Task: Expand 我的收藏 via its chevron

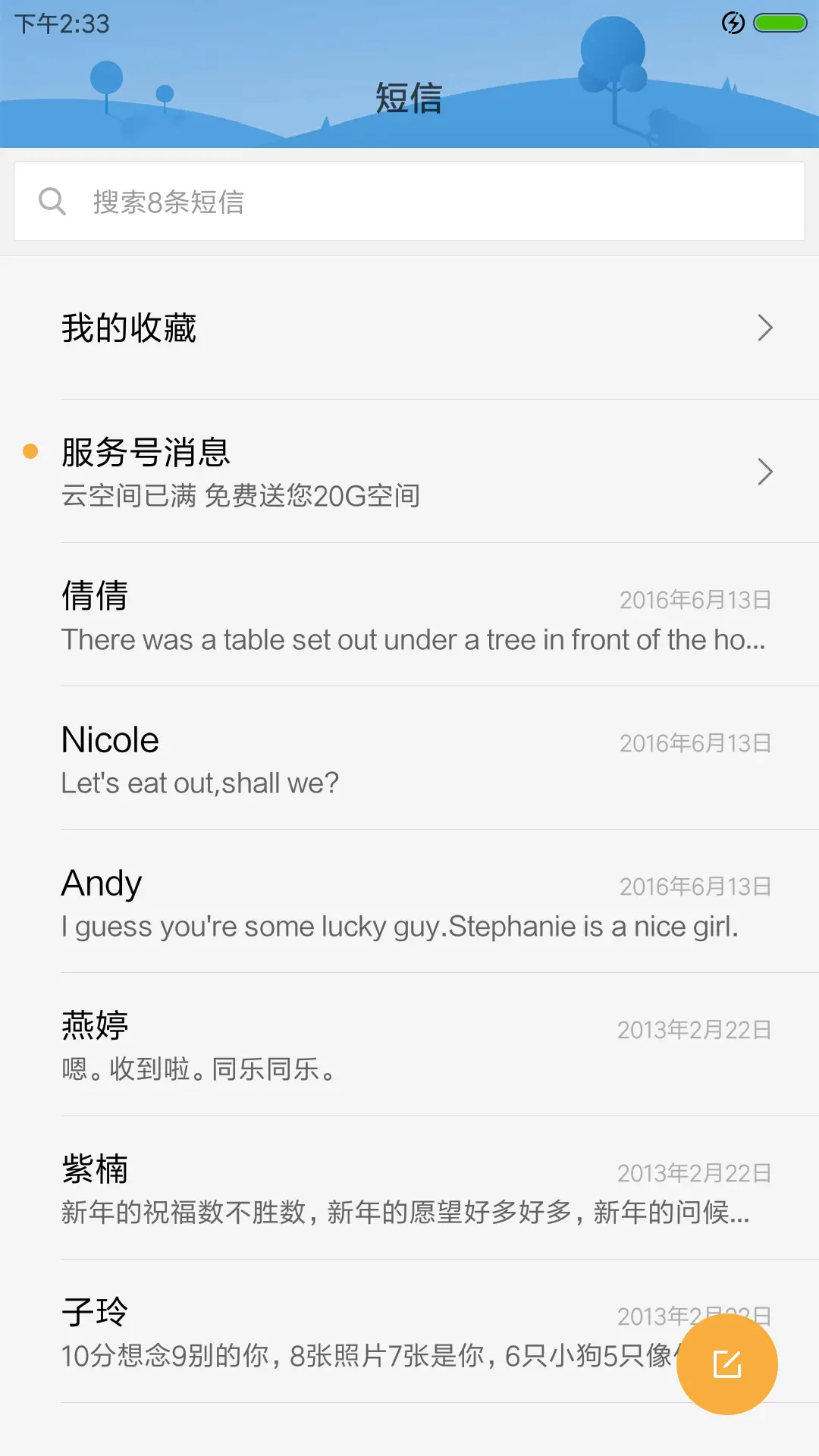Action: click(765, 328)
